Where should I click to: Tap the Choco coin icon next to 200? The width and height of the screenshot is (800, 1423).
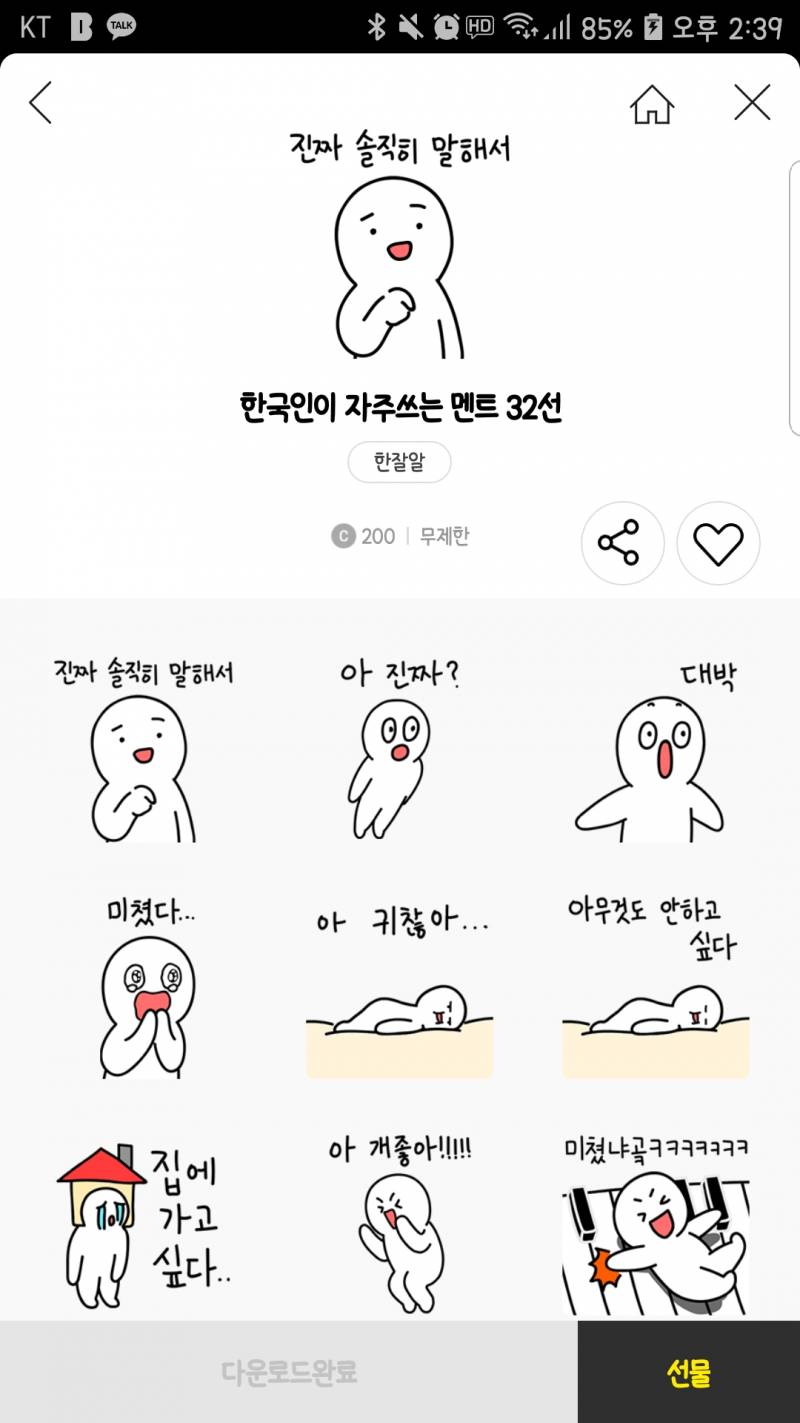tap(345, 537)
